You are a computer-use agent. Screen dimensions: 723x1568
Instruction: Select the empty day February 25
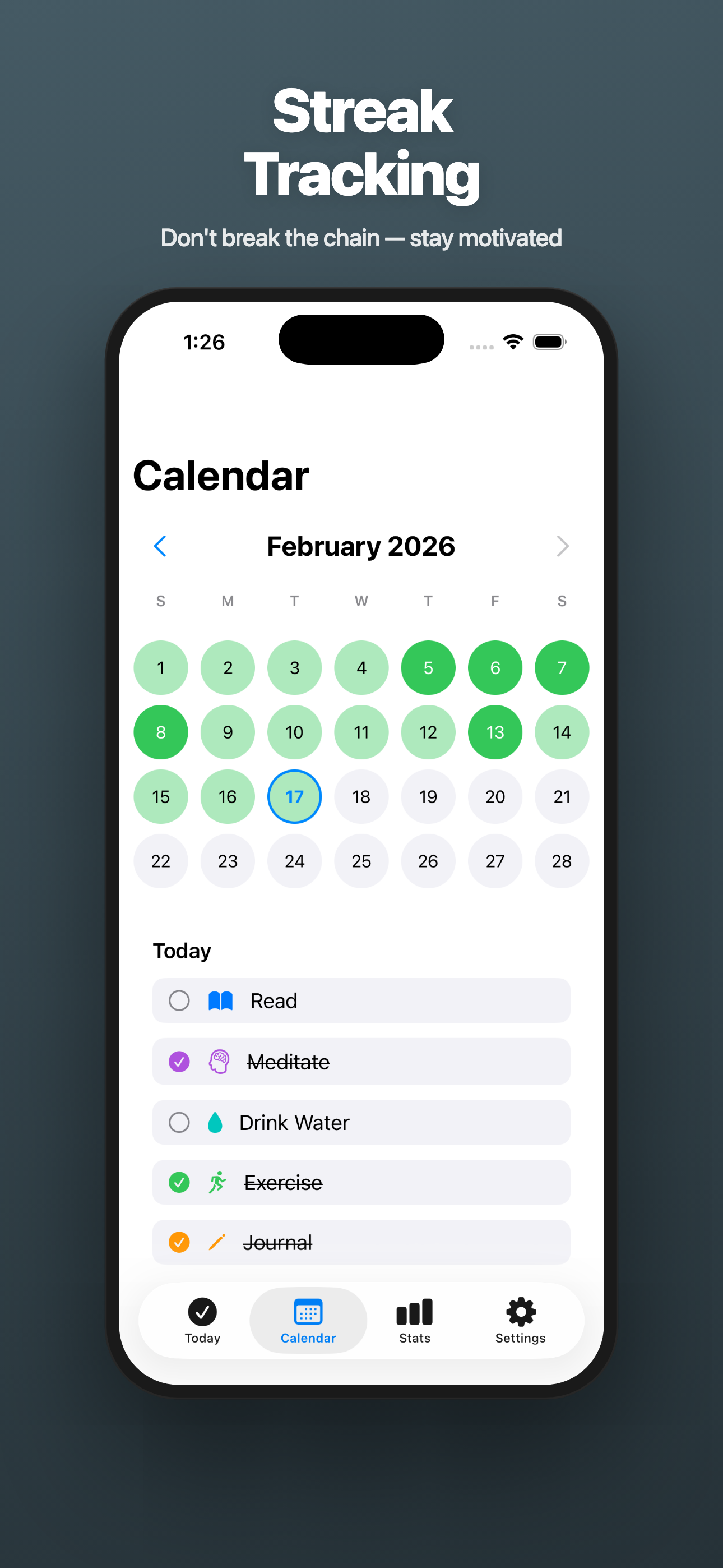[361, 861]
